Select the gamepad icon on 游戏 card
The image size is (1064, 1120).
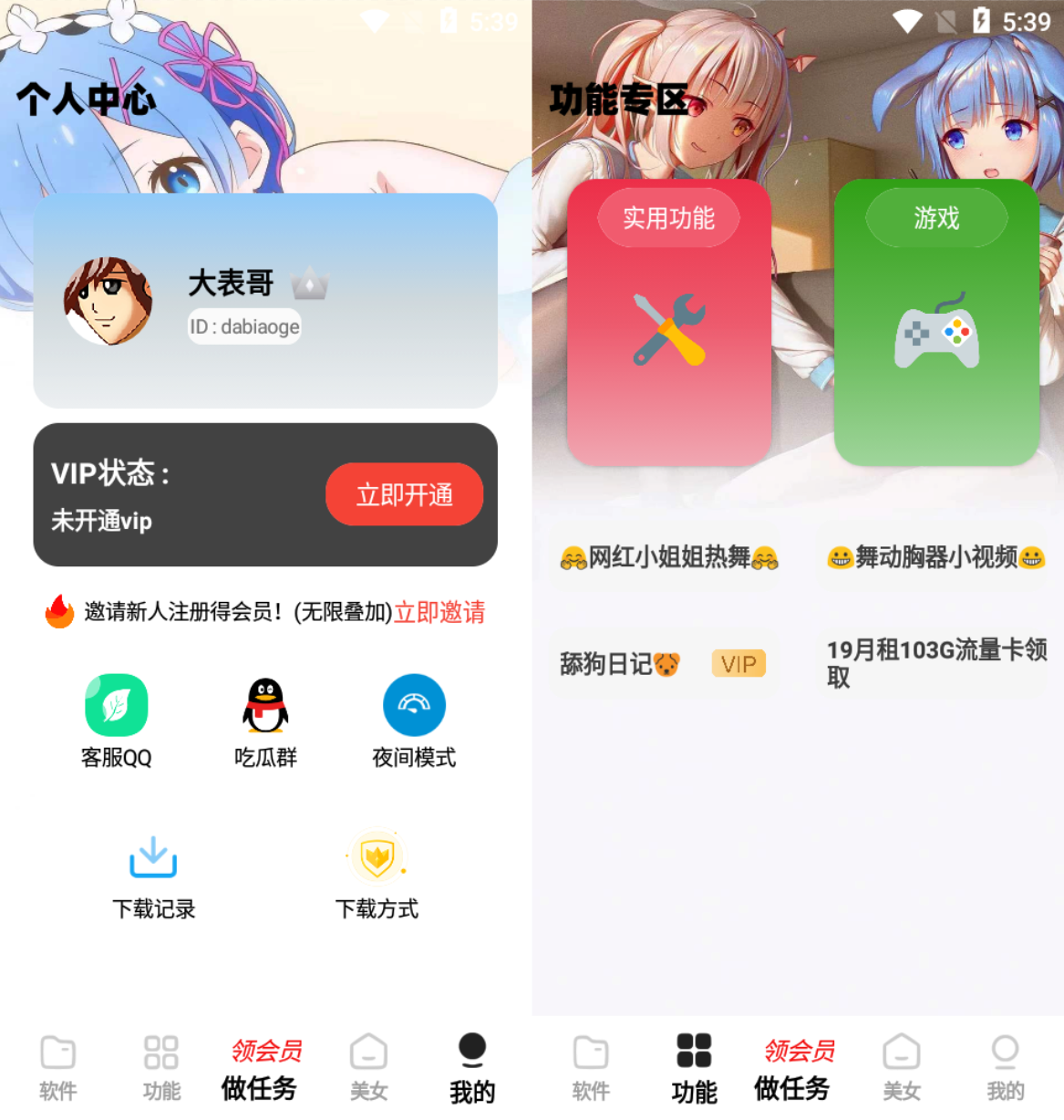(x=937, y=337)
